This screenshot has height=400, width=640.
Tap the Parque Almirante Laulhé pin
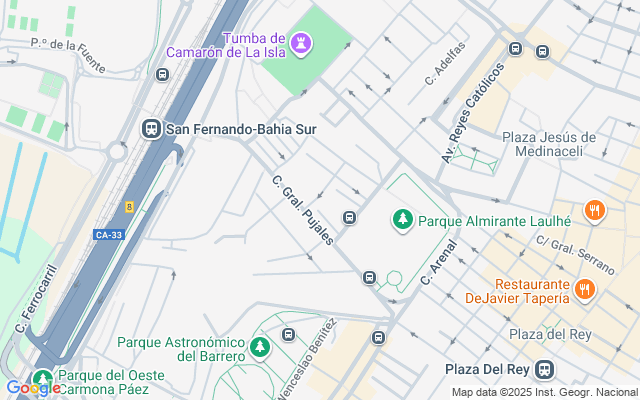click(x=403, y=219)
